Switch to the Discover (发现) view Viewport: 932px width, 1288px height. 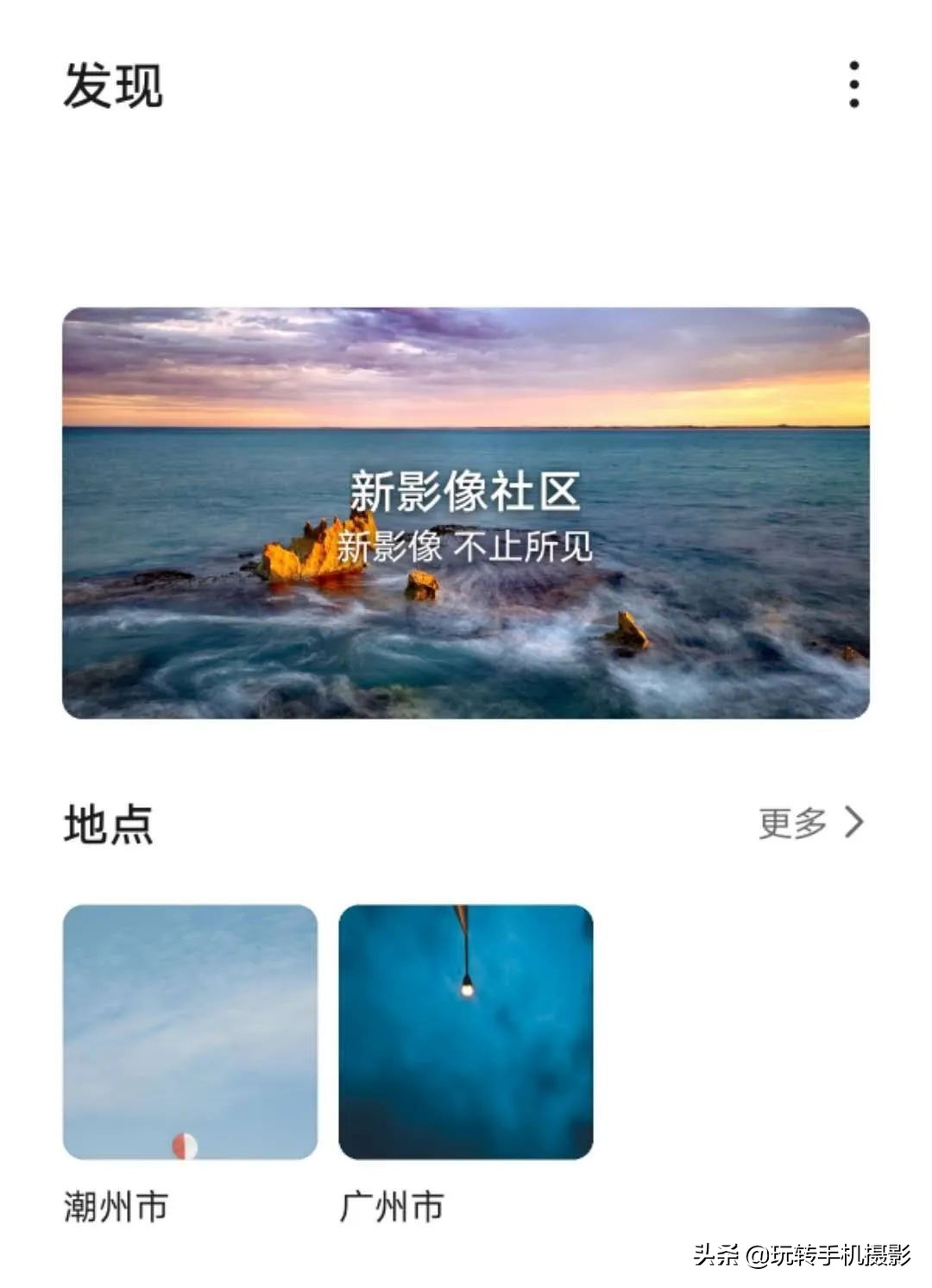click(116, 86)
